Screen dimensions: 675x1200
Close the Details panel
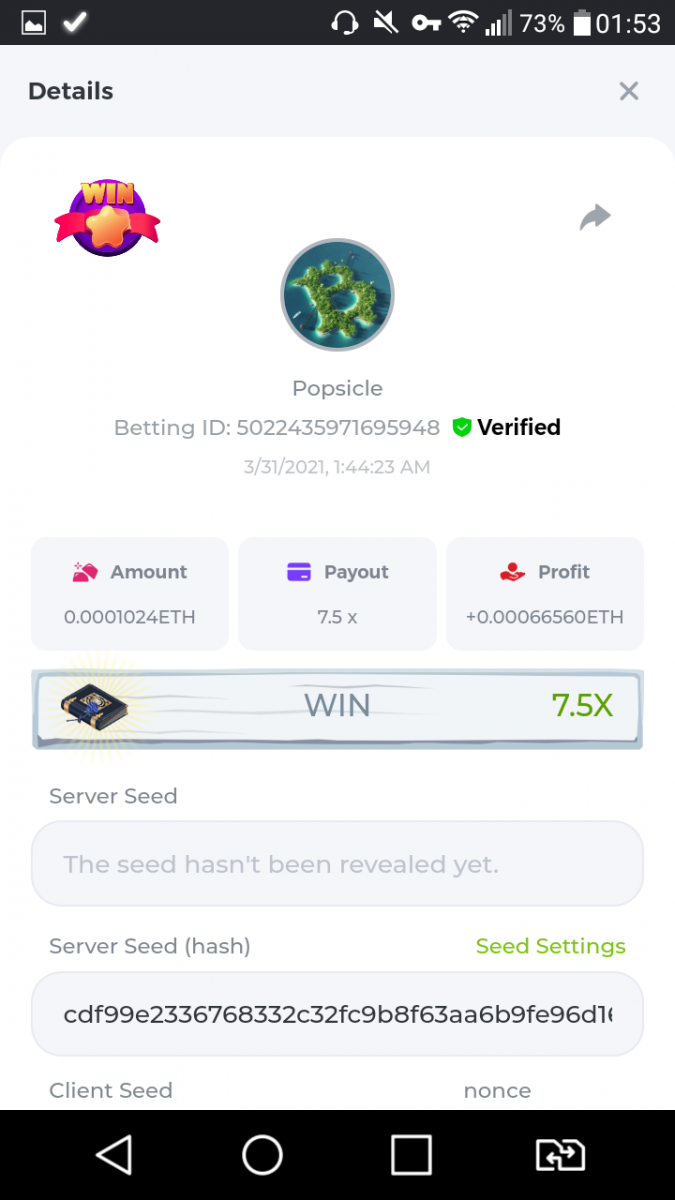(x=628, y=92)
